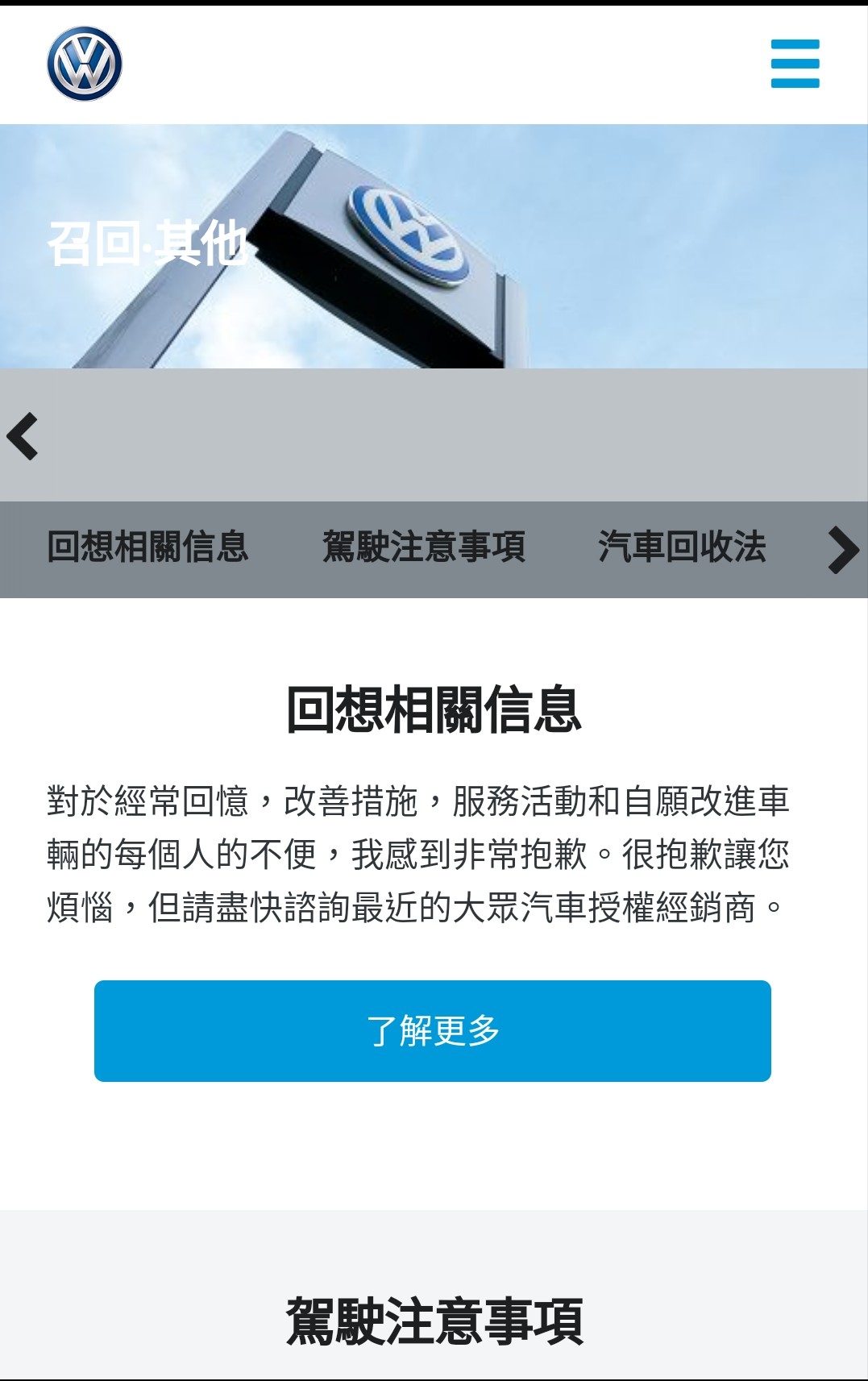Switch to the 駕駛注意事項 tab
Image resolution: width=868 pixels, height=1381 pixels.
(x=424, y=547)
